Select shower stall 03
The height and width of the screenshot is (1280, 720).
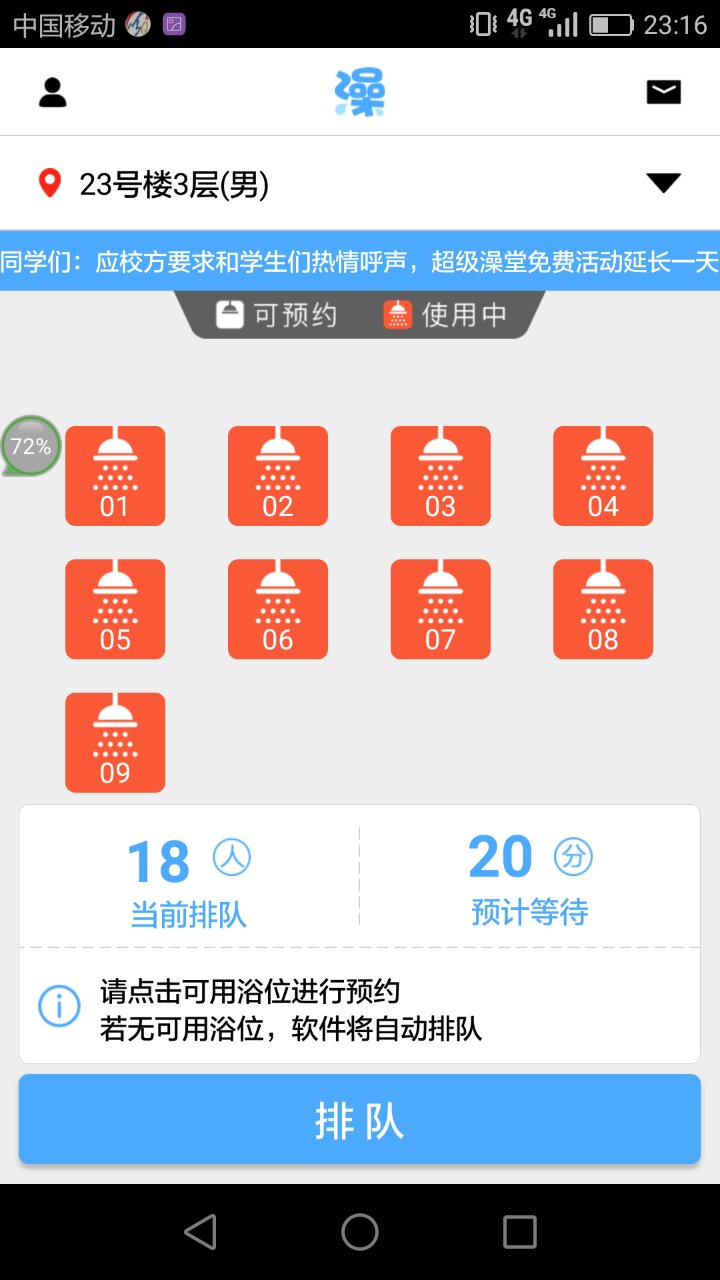coord(440,476)
